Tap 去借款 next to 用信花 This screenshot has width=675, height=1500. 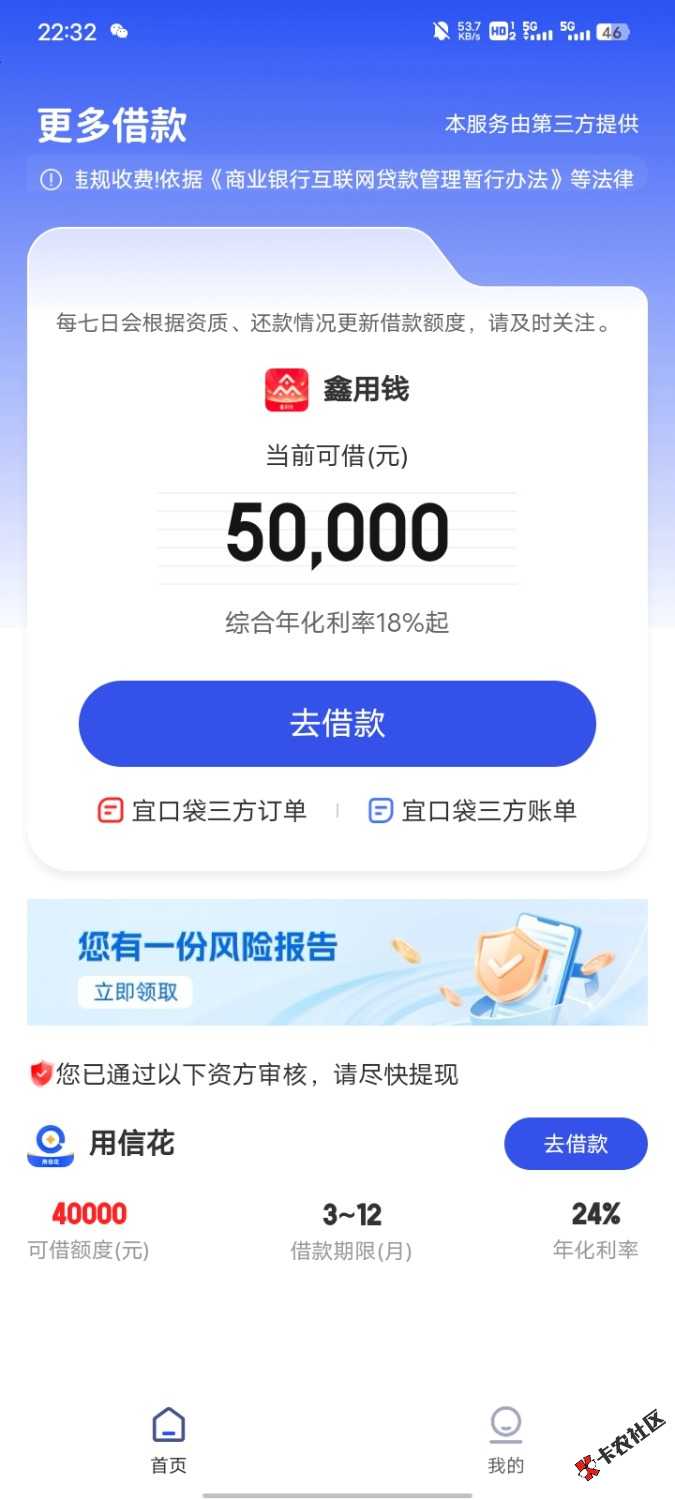coord(576,1144)
